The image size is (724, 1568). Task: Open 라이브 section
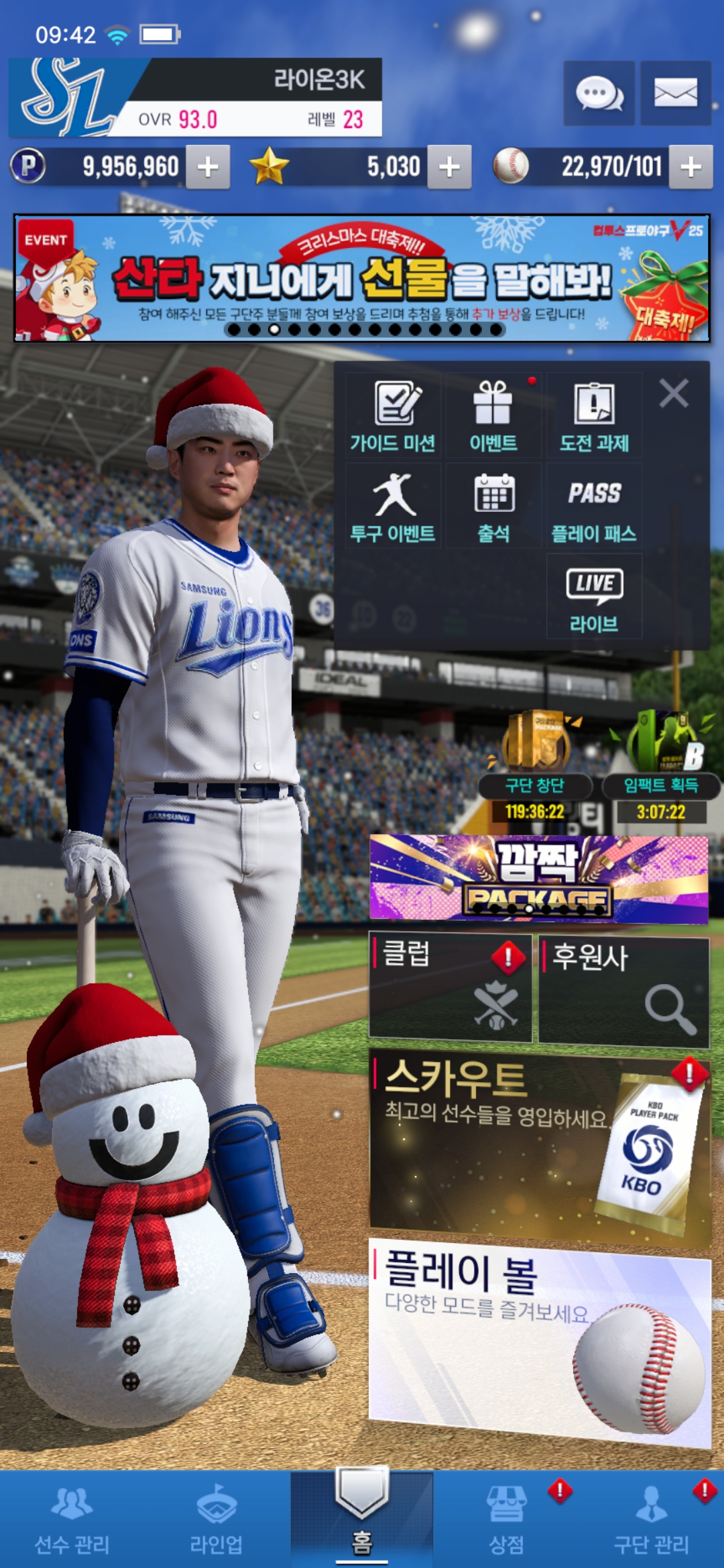click(x=595, y=597)
